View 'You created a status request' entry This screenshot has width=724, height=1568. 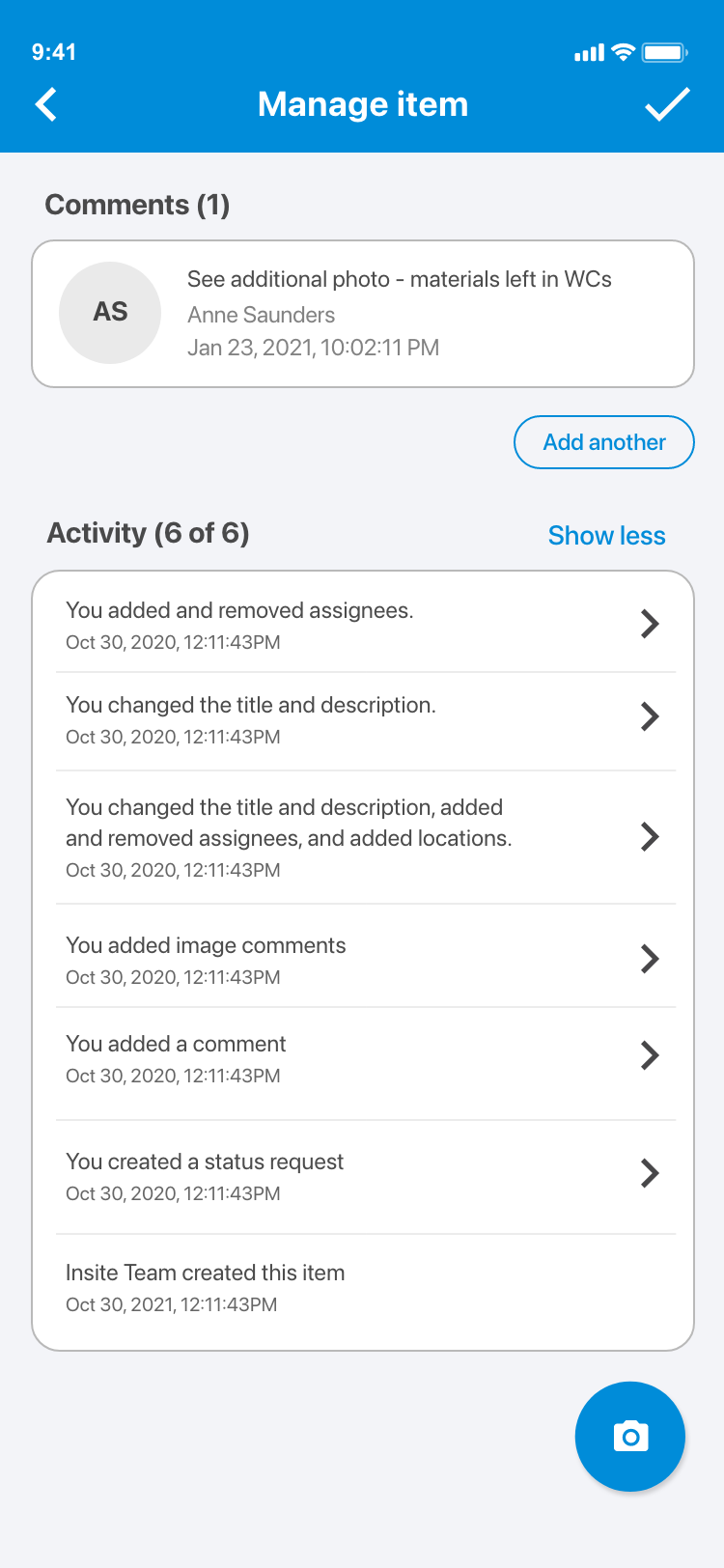coord(363,1175)
